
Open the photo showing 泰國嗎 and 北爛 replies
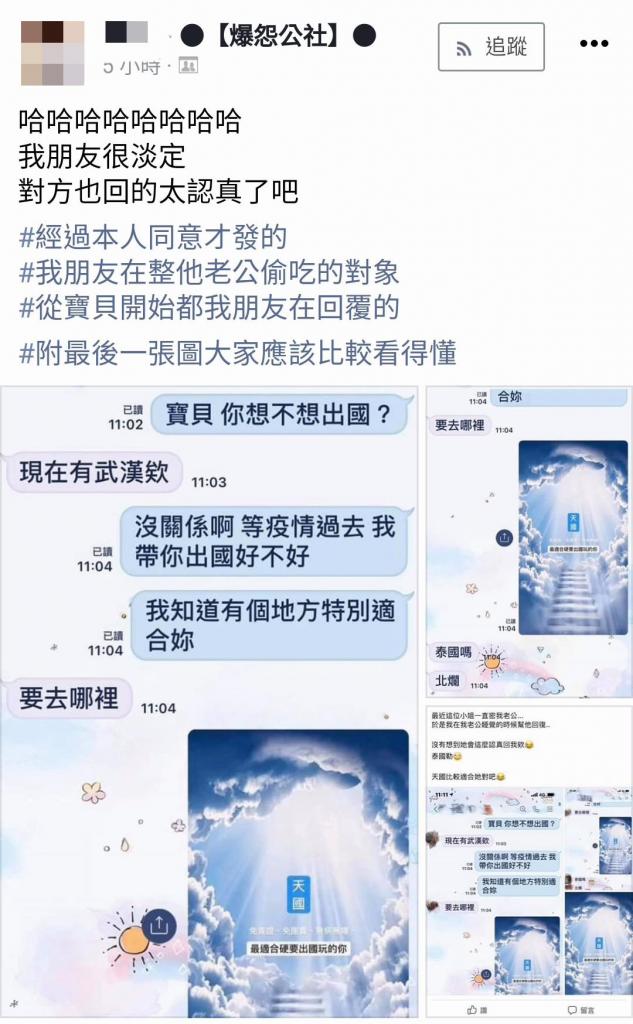click(x=528, y=541)
